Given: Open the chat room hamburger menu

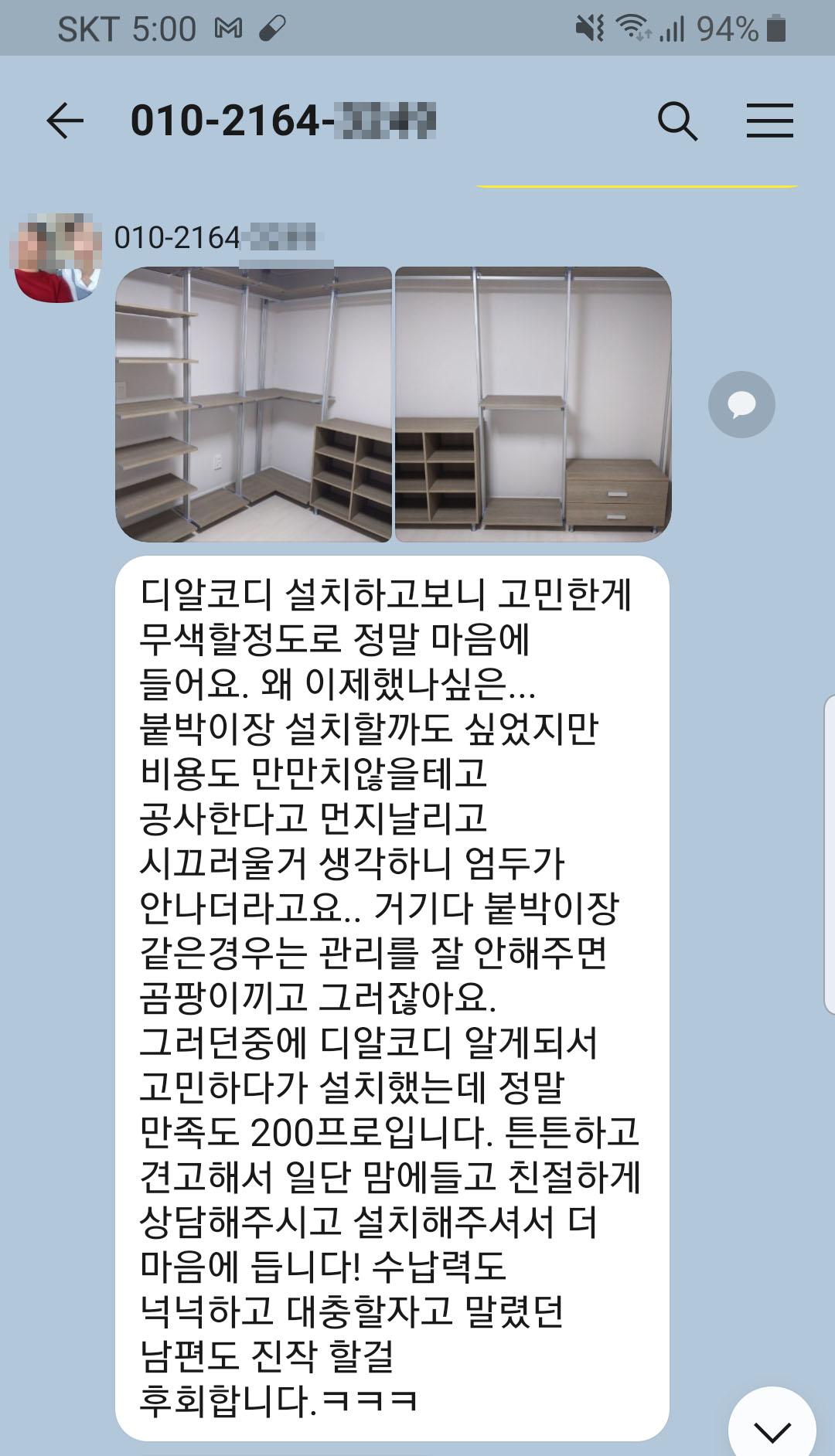Looking at the screenshot, I should 769,121.
